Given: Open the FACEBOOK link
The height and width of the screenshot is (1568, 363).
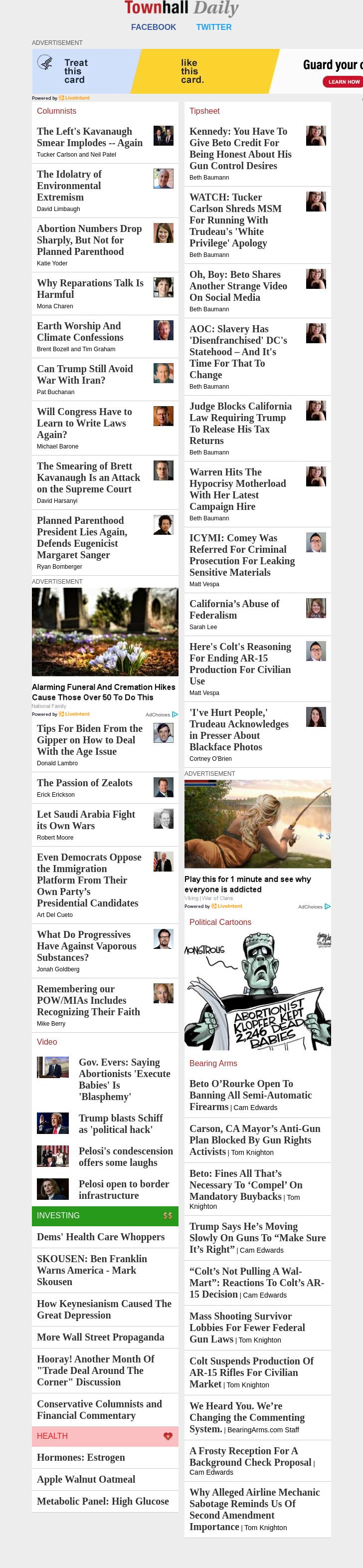Looking at the screenshot, I should click(x=153, y=27).
